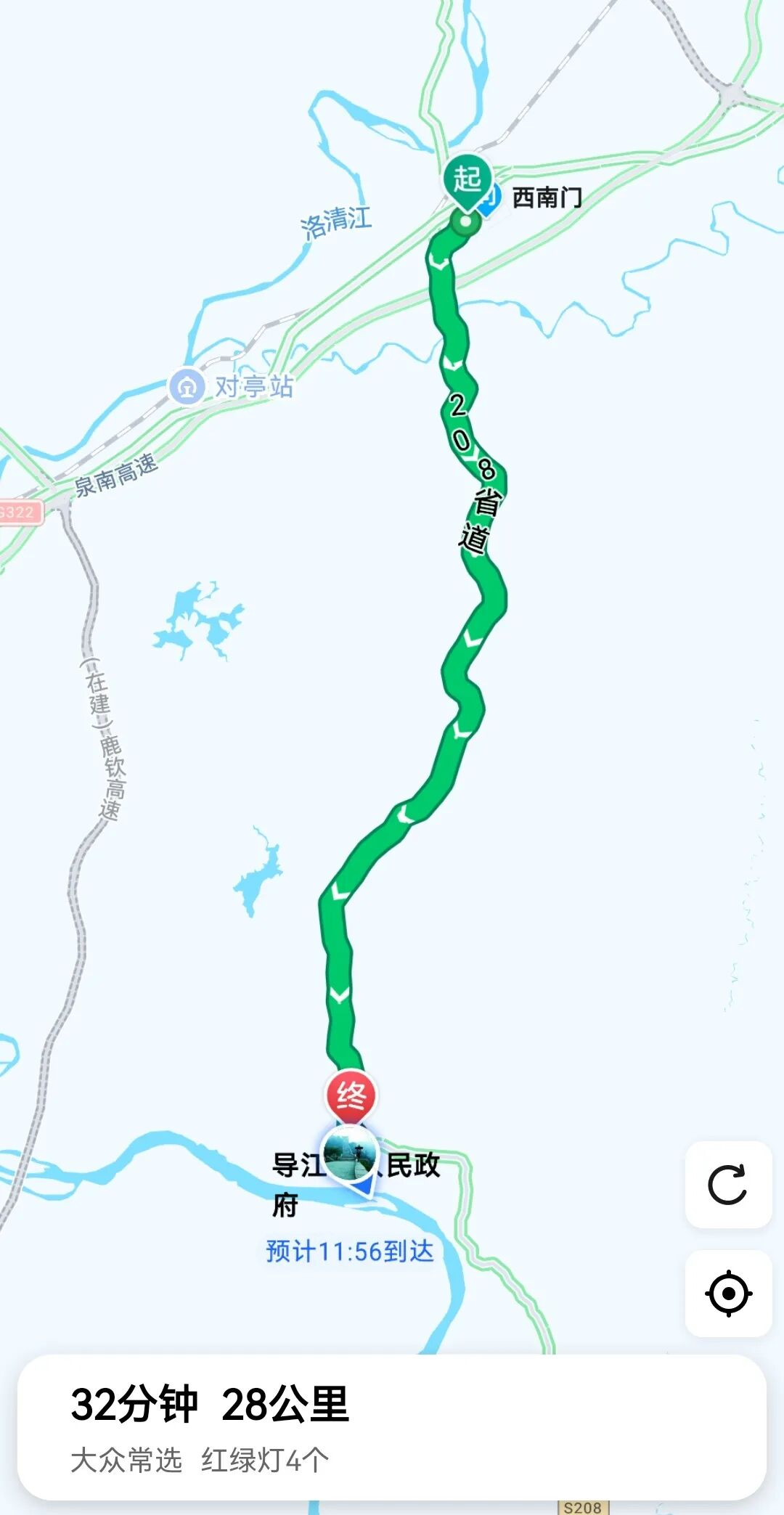Tap the green 起 start marker
The width and height of the screenshot is (784, 1515).
pyautogui.click(x=467, y=179)
